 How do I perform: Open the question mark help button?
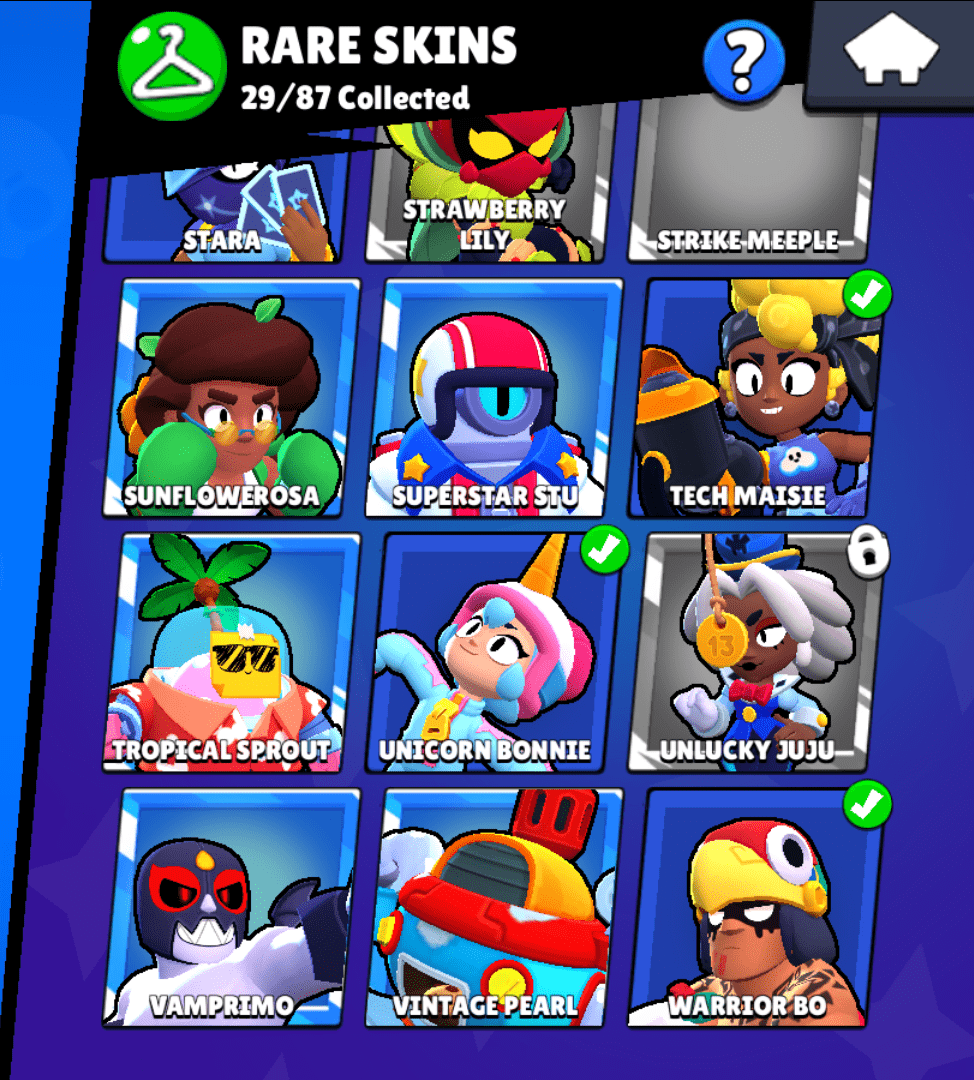pyautogui.click(x=742, y=61)
